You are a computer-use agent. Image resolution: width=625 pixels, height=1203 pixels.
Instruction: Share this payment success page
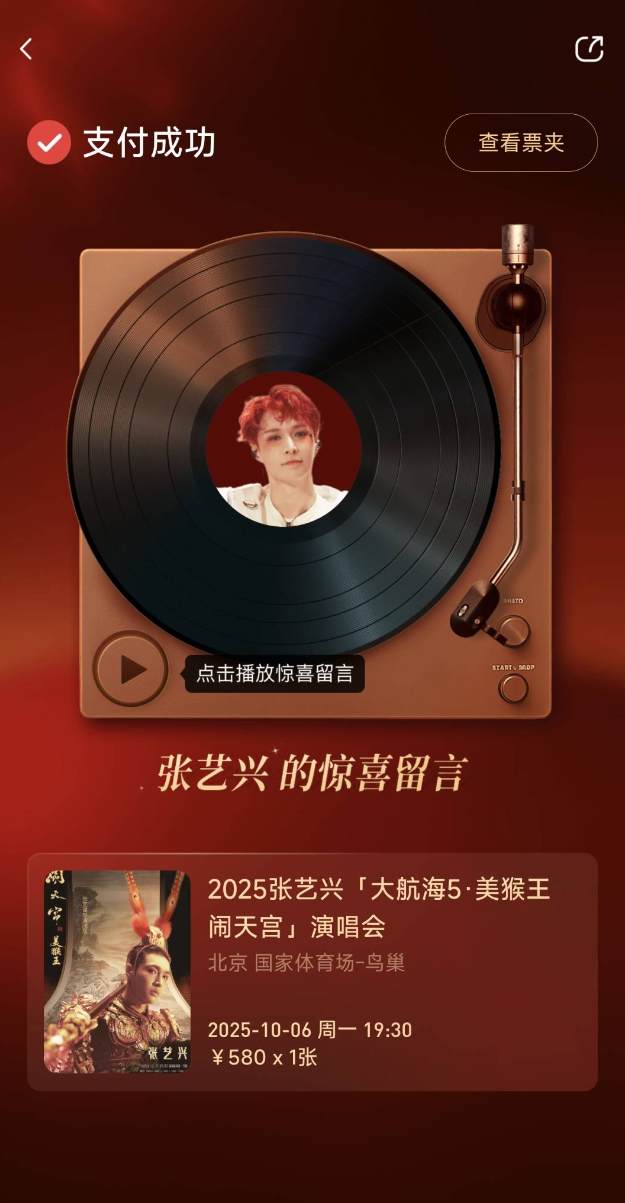[x=589, y=49]
